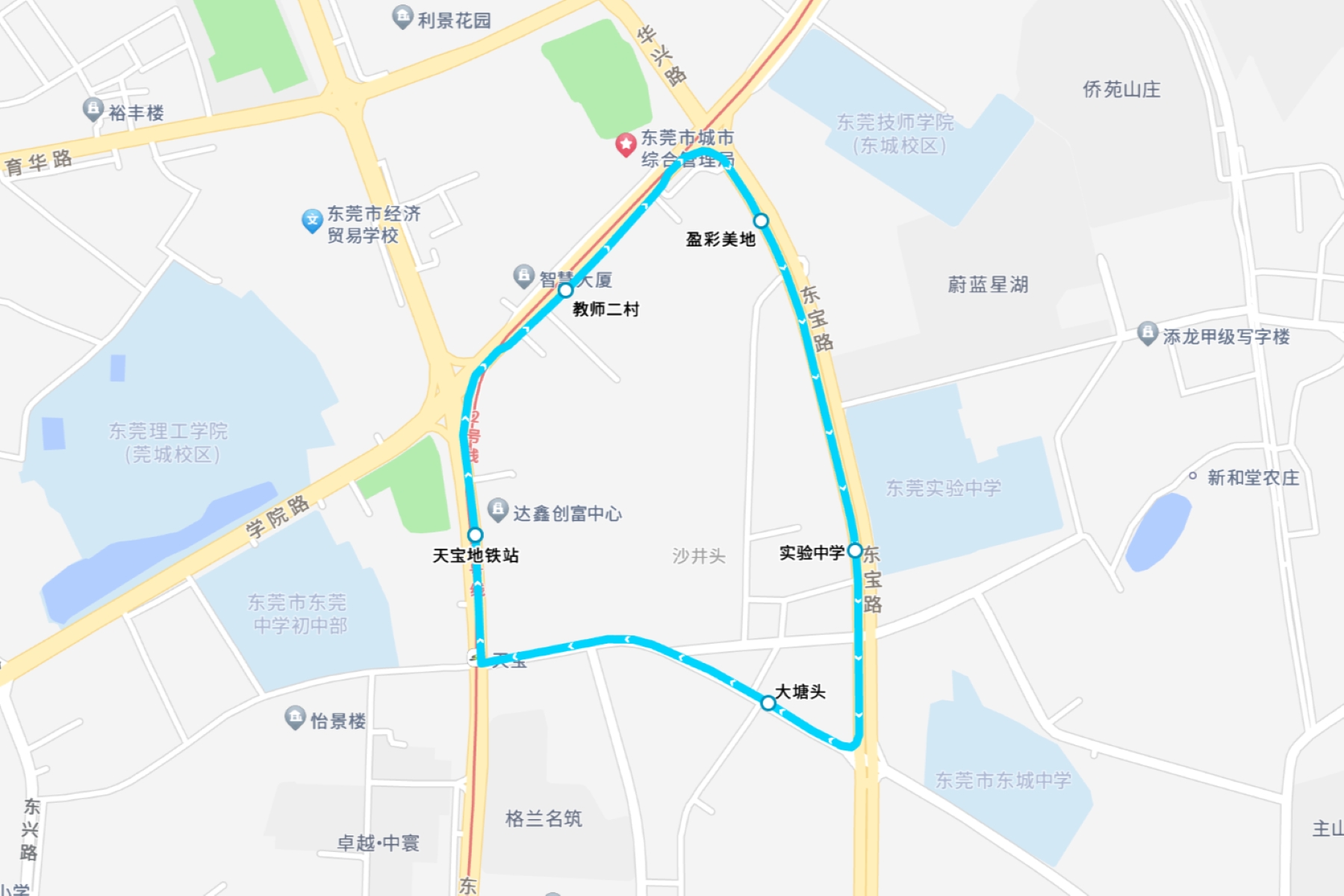
Task: Open the 实验中学 stop on the route
Action: coord(855,551)
